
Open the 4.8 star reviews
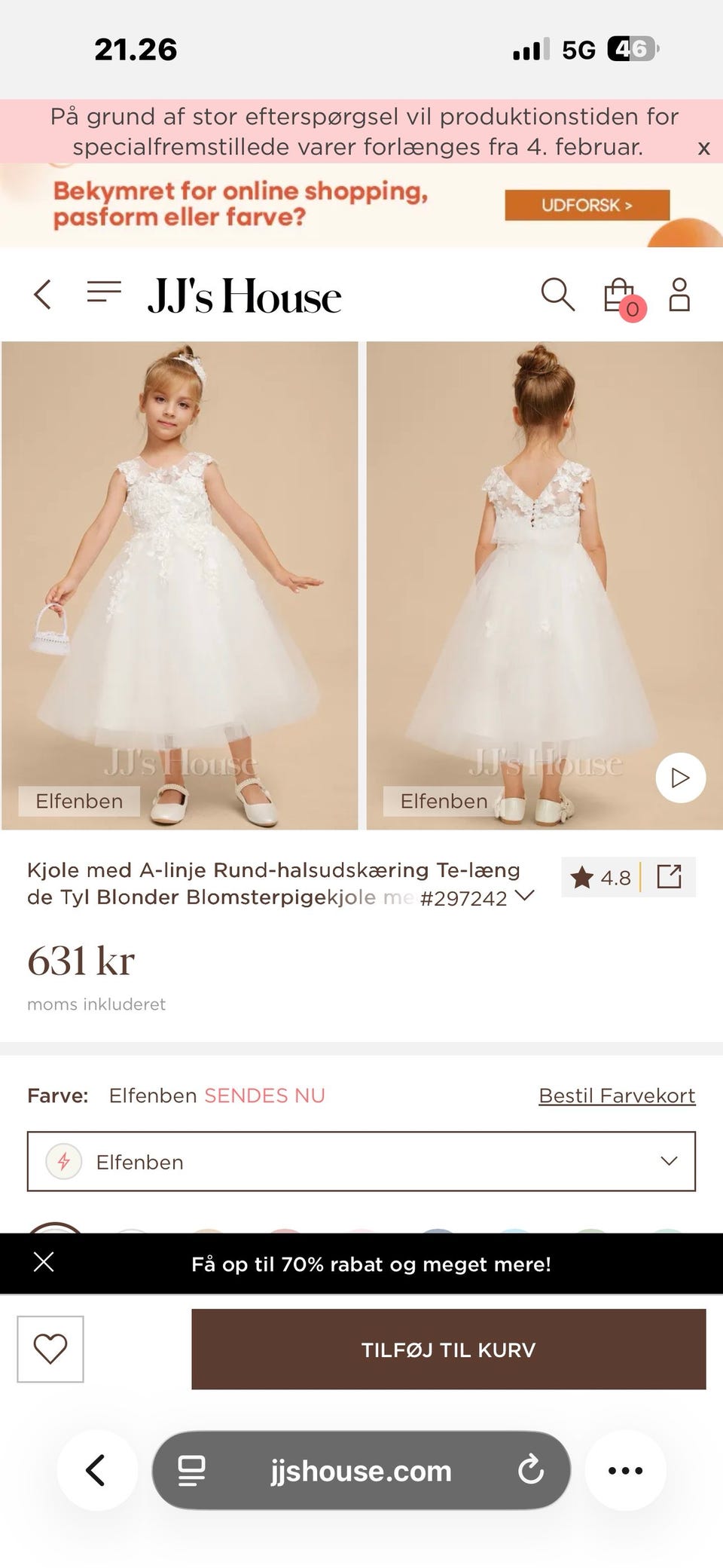click(x=600, y=878)
